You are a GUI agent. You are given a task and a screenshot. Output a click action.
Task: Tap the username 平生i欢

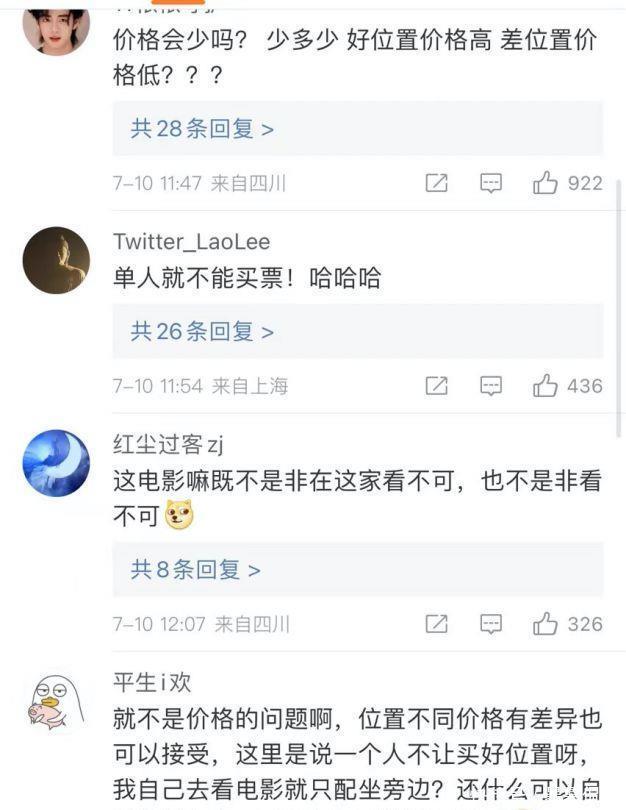pyautogui.click(x=152, y=682)
